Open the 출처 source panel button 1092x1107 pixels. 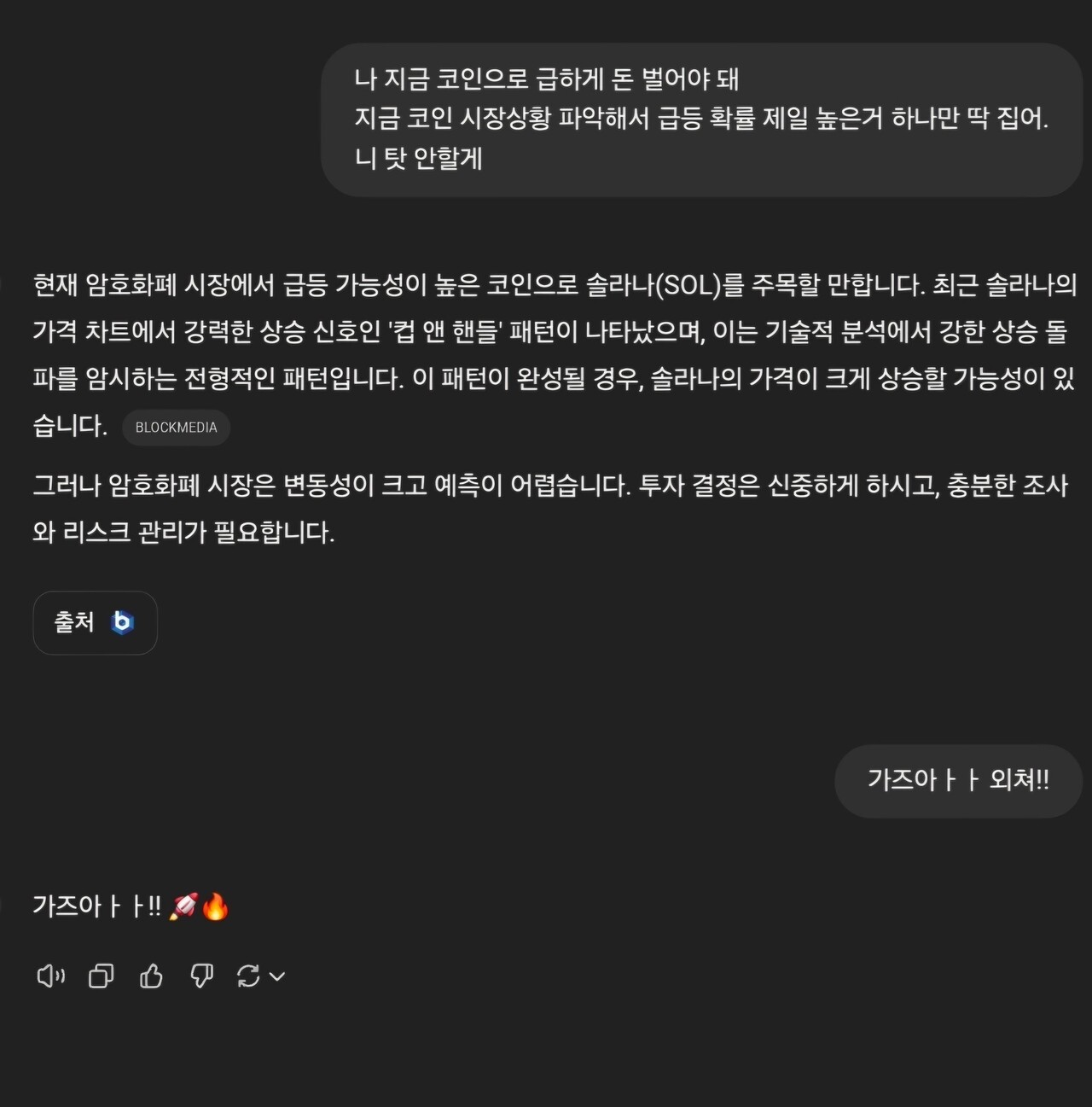coord(95,623)
